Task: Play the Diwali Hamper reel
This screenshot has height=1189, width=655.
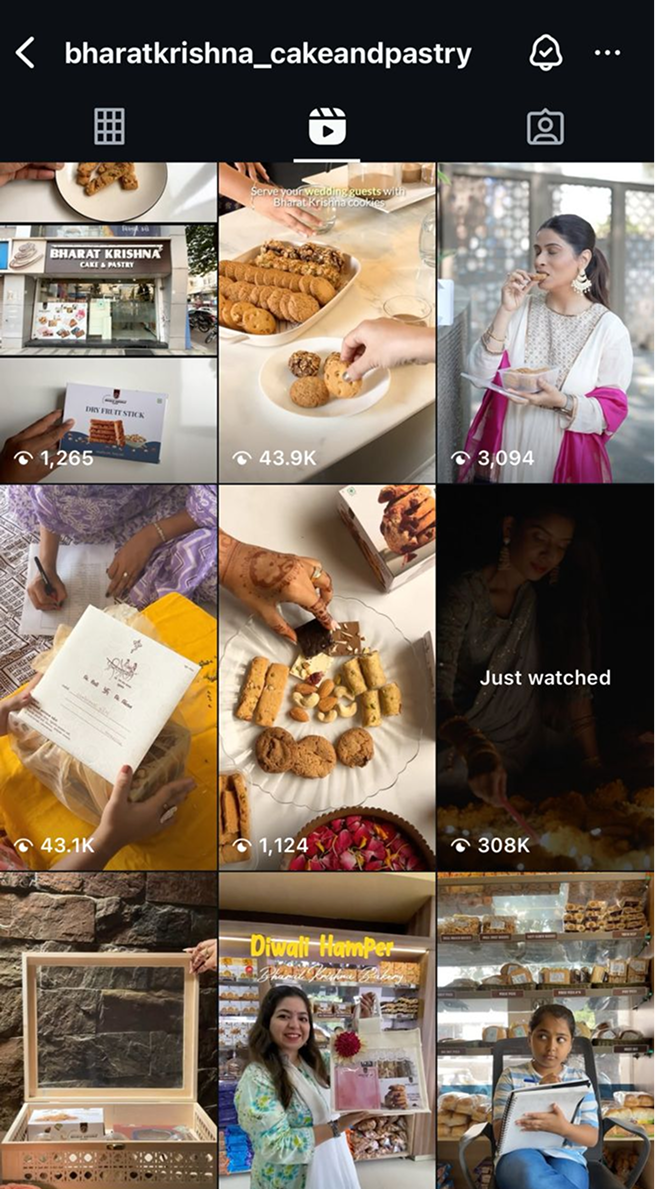Action: coord(327,1030)
